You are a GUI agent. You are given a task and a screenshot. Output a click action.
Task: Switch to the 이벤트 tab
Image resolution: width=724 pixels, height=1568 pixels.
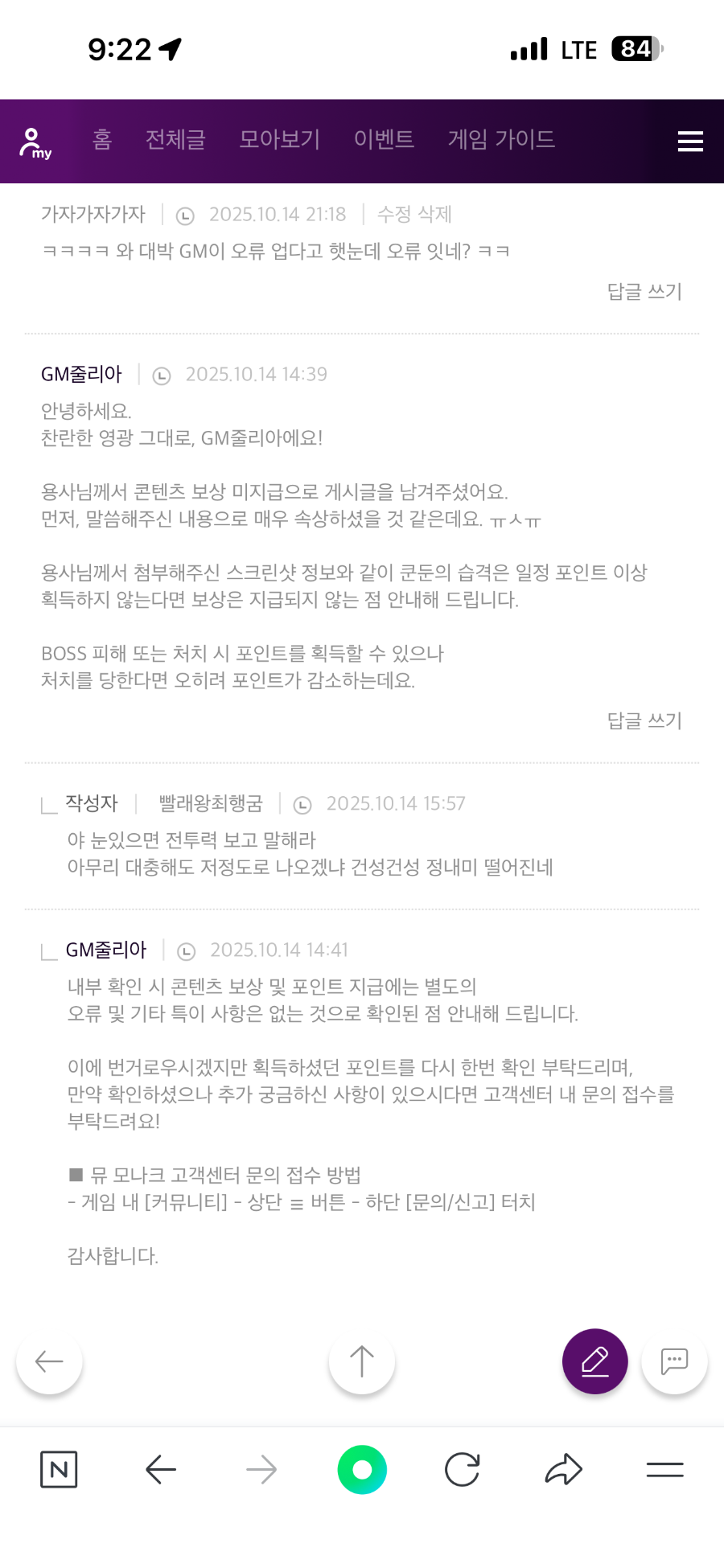(x=384, y=140)
